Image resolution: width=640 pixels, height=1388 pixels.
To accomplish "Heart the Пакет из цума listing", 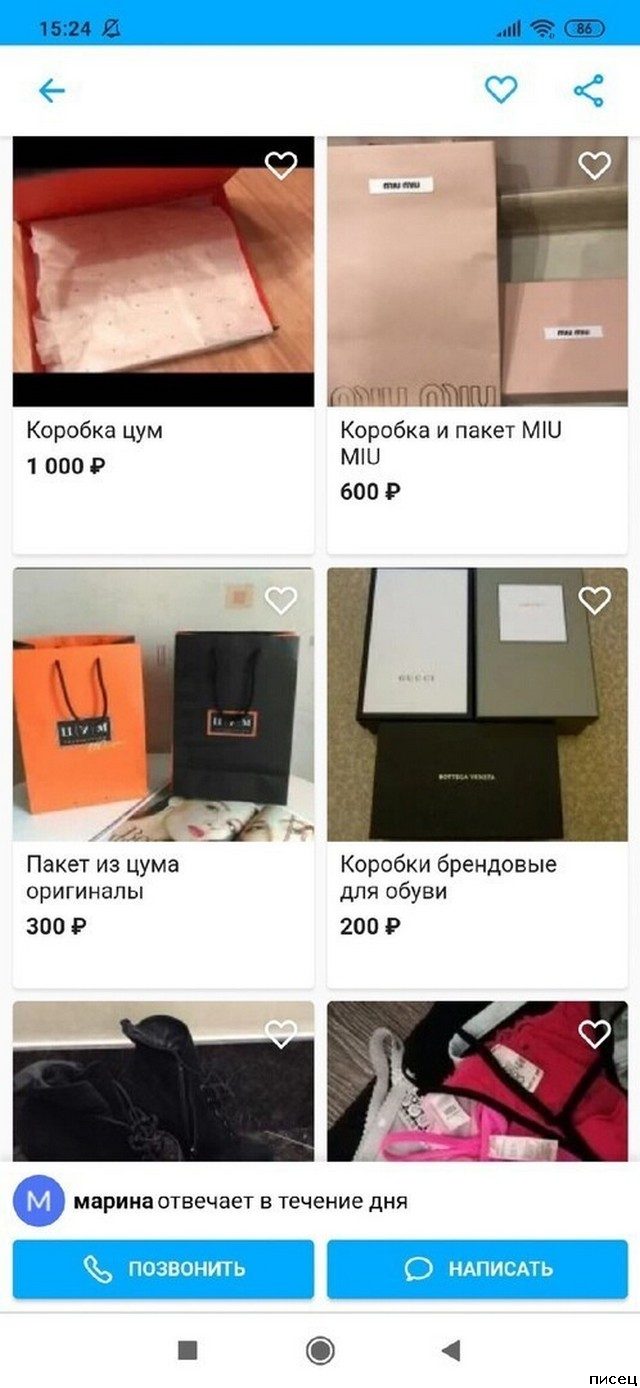I will pos(281,600).
